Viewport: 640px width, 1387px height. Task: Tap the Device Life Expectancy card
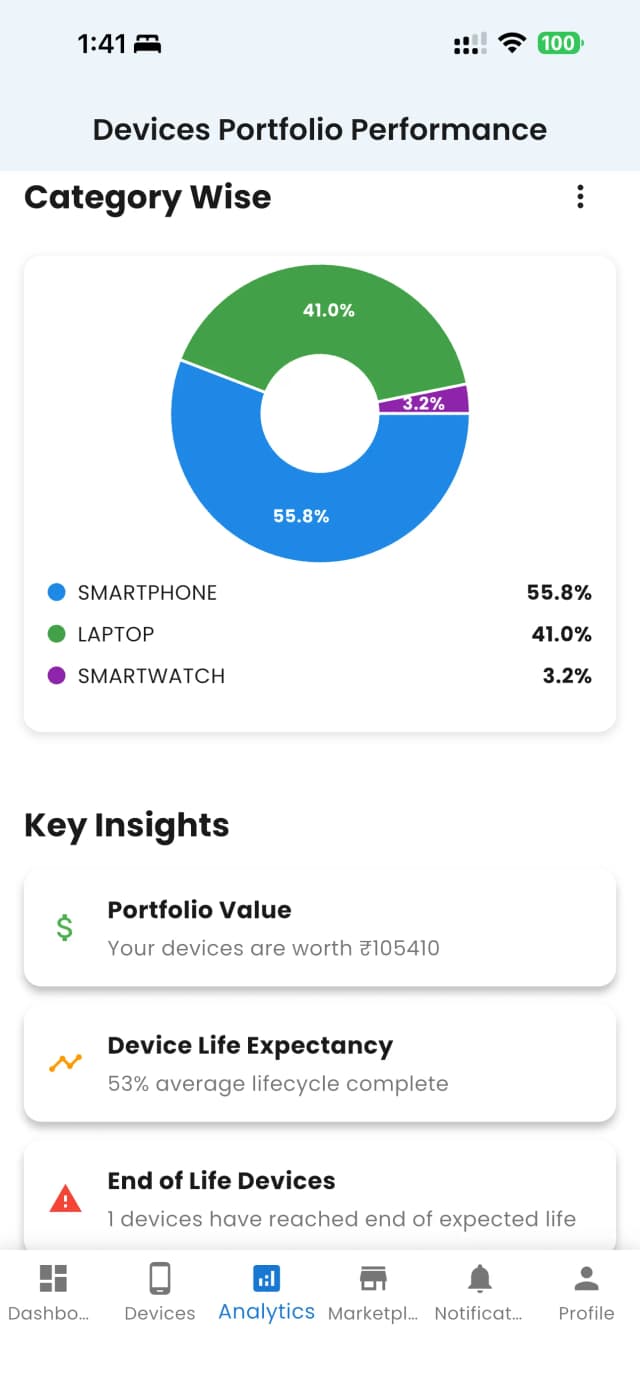(320, 1063)
